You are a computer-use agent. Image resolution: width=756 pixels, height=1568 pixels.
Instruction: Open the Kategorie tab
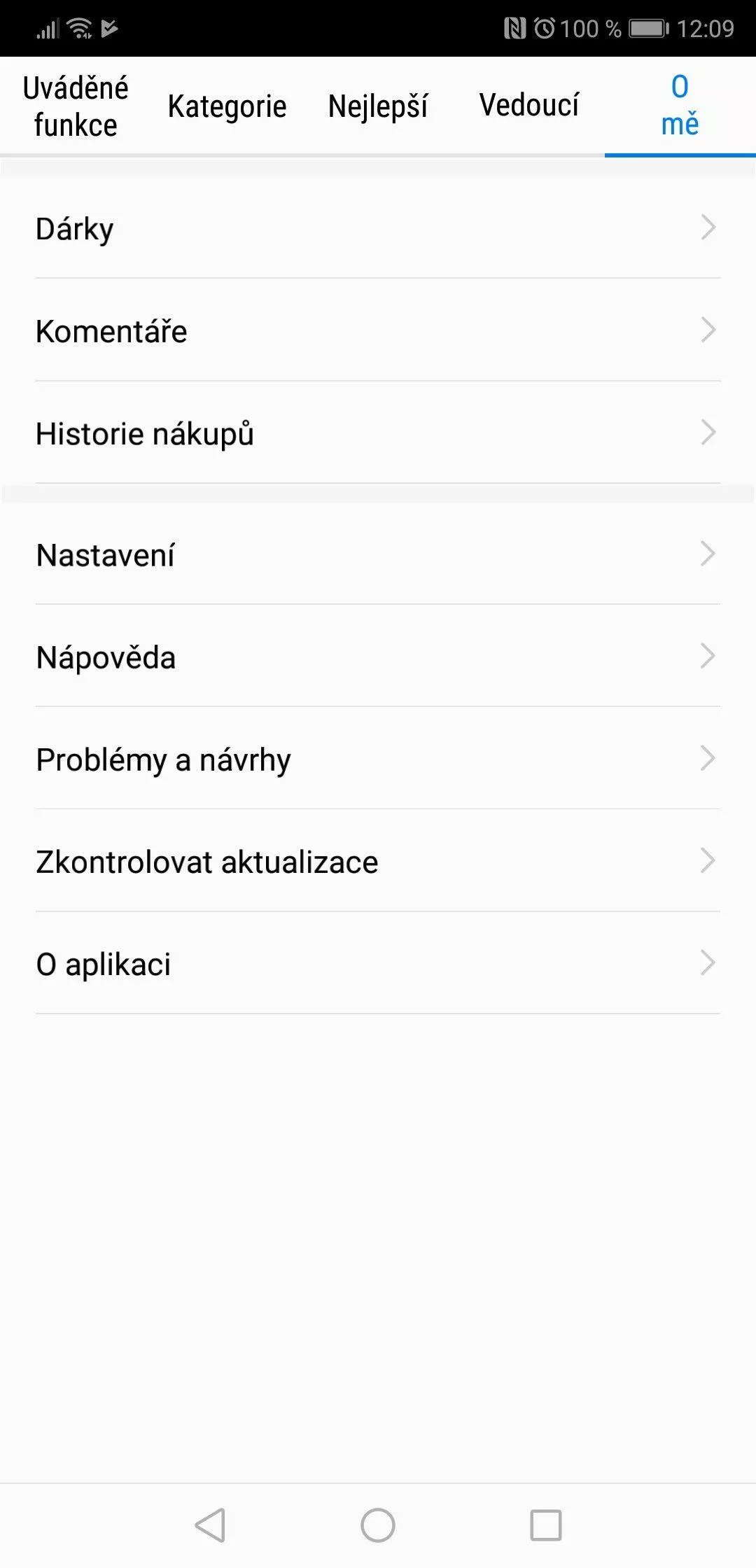pos(227,106)
